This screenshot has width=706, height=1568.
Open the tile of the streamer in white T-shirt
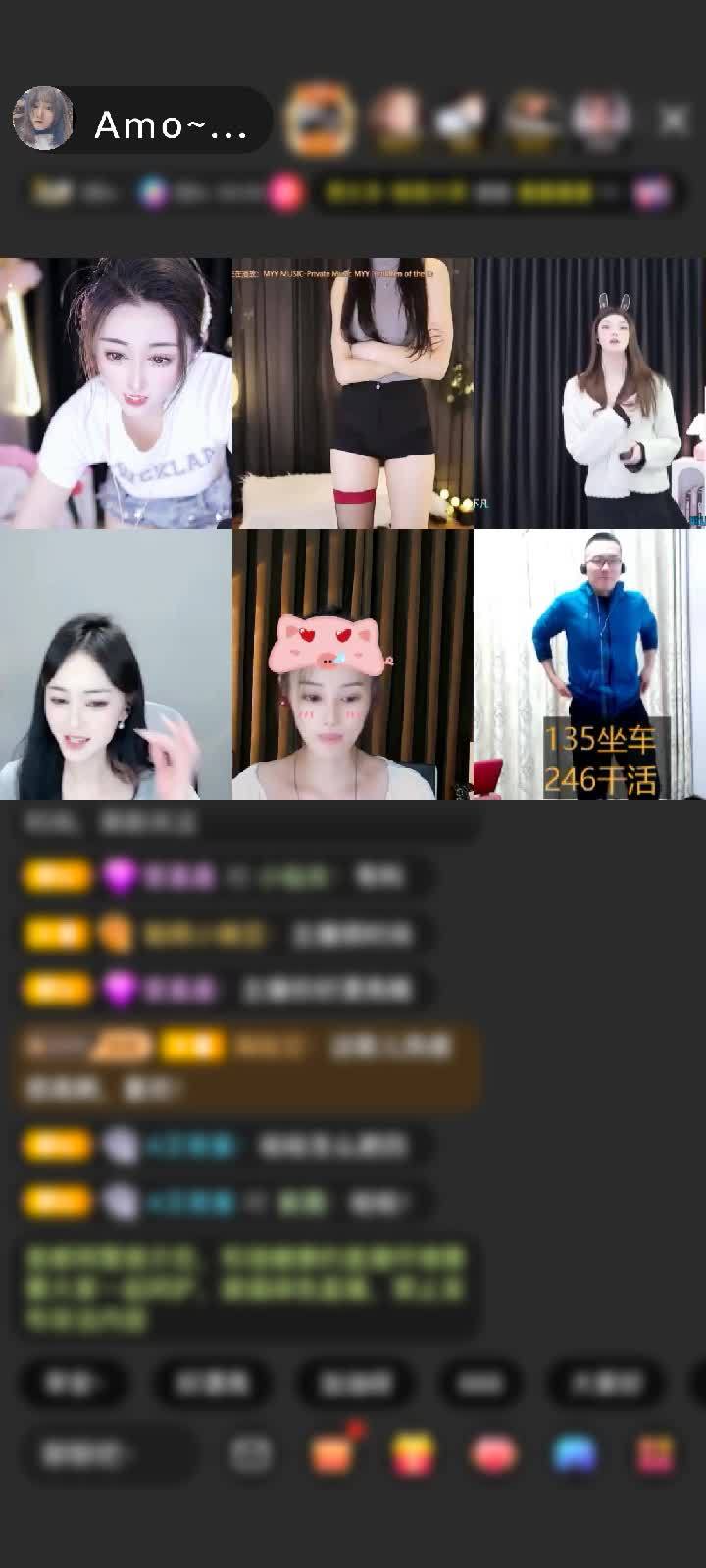pos(116,394)
